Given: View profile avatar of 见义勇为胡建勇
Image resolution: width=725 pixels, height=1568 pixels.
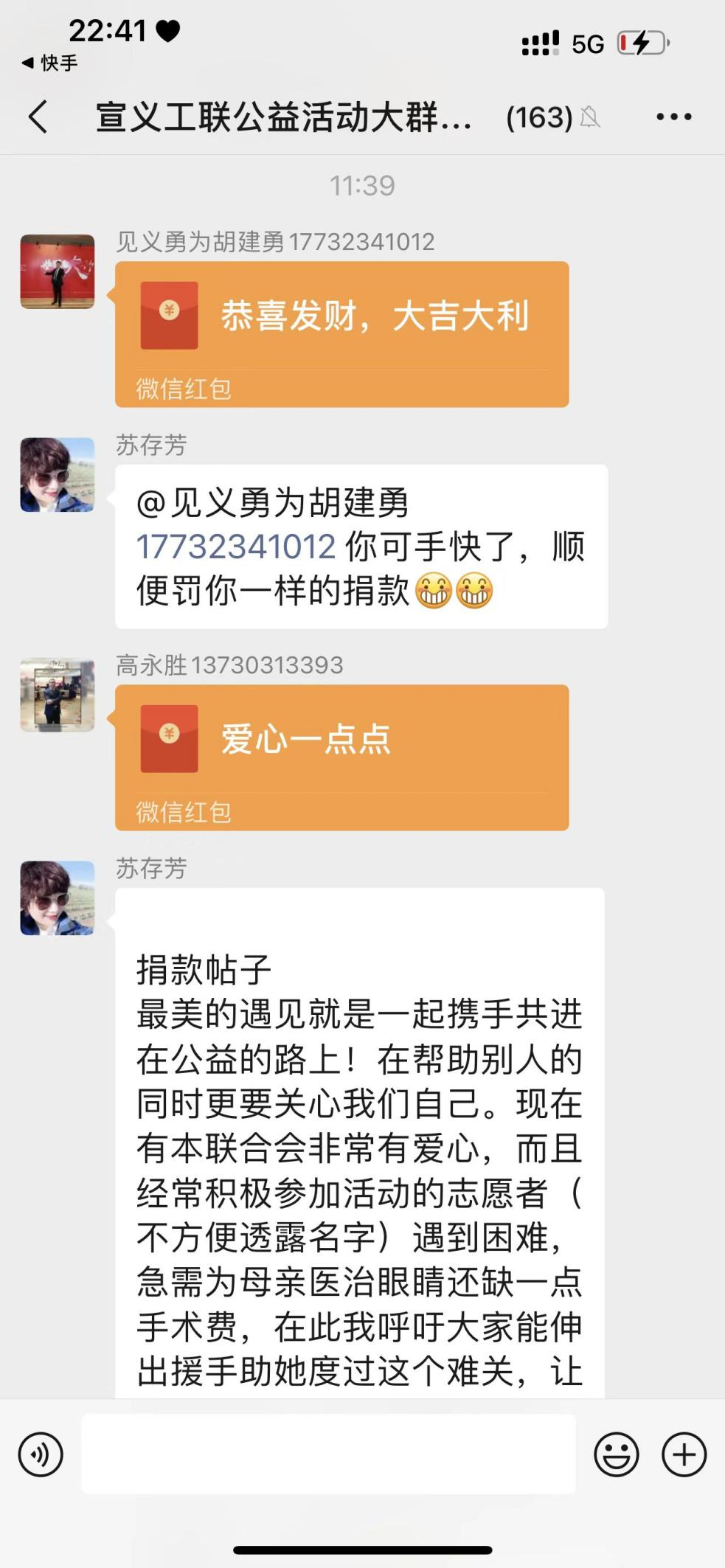Looking at the screenshot, I should coord(58,271).
